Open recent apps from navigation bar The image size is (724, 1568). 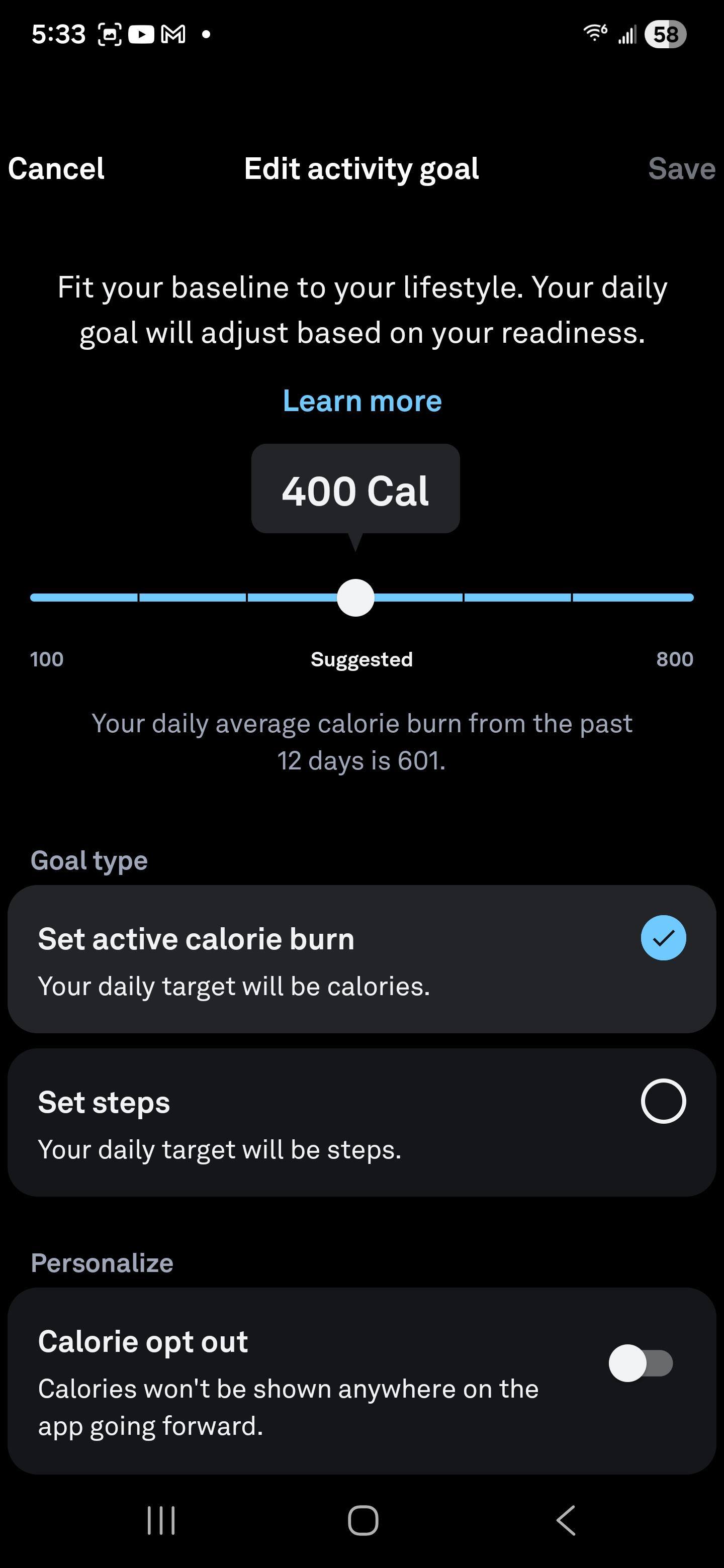(x=161, y=1521)
